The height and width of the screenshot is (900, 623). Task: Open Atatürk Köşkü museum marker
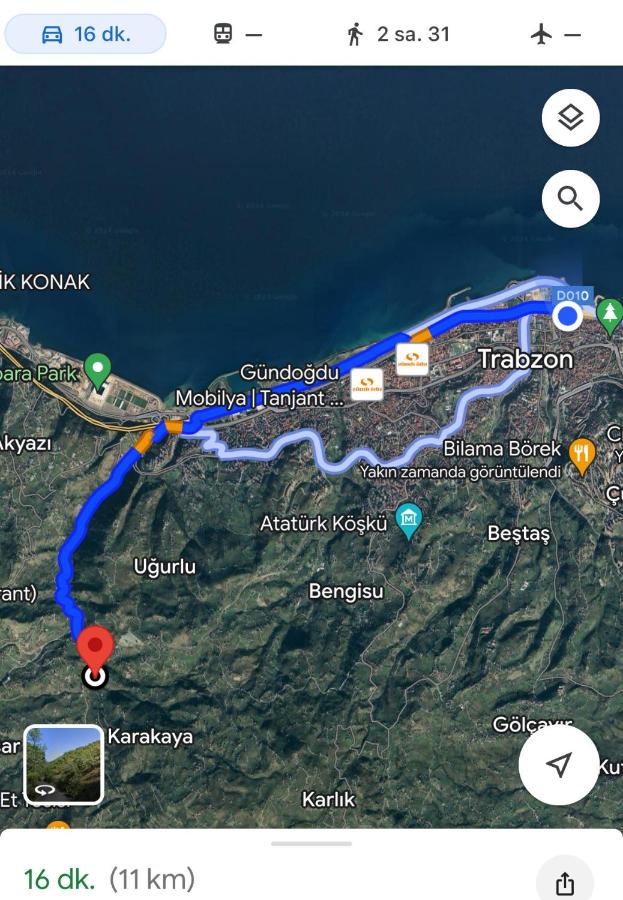(409, 519)
